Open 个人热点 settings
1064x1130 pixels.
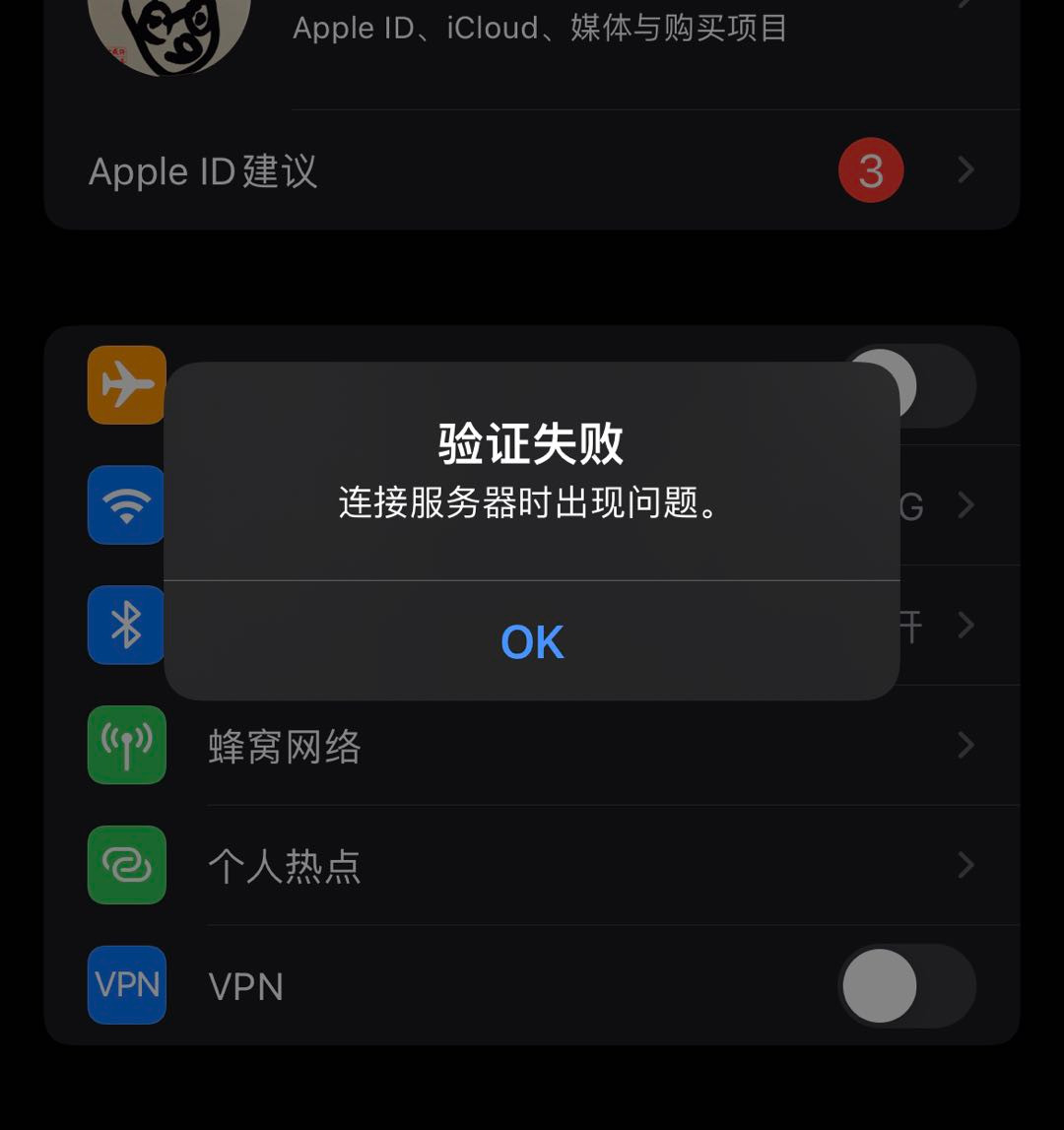point(532,867)
